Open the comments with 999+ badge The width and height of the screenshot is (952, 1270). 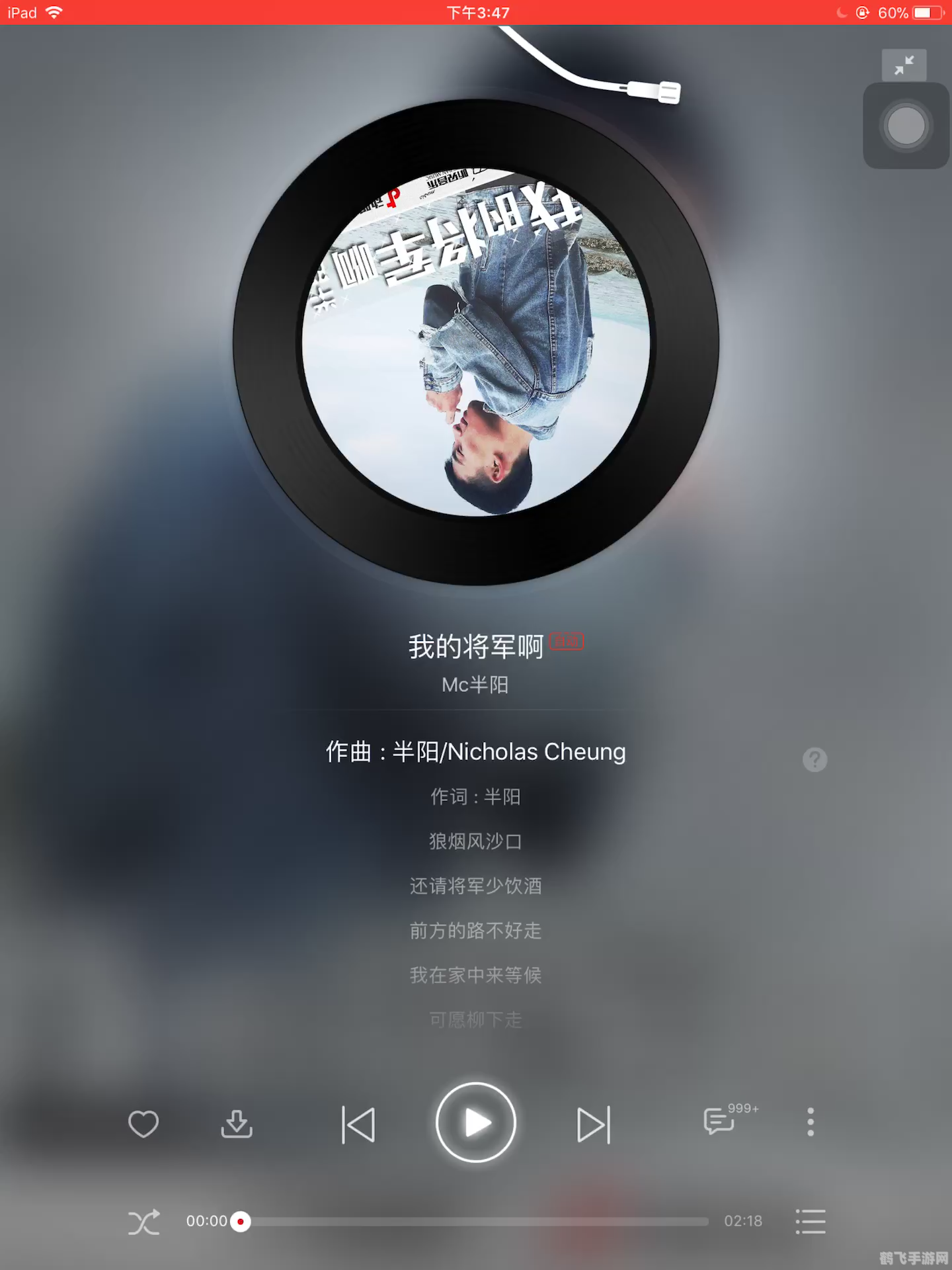tap(718, 1123)
